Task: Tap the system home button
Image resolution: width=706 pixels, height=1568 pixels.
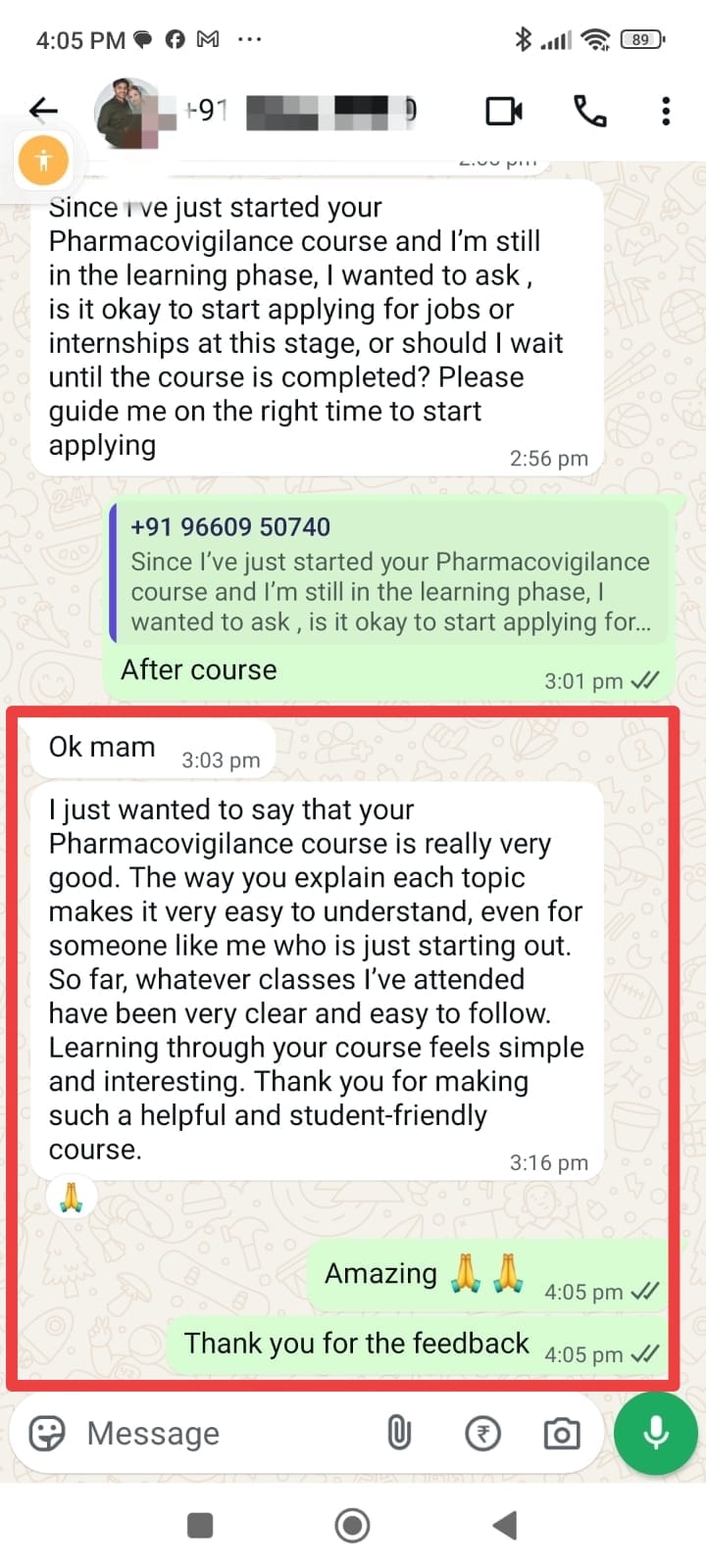Action: [352, 1525]
